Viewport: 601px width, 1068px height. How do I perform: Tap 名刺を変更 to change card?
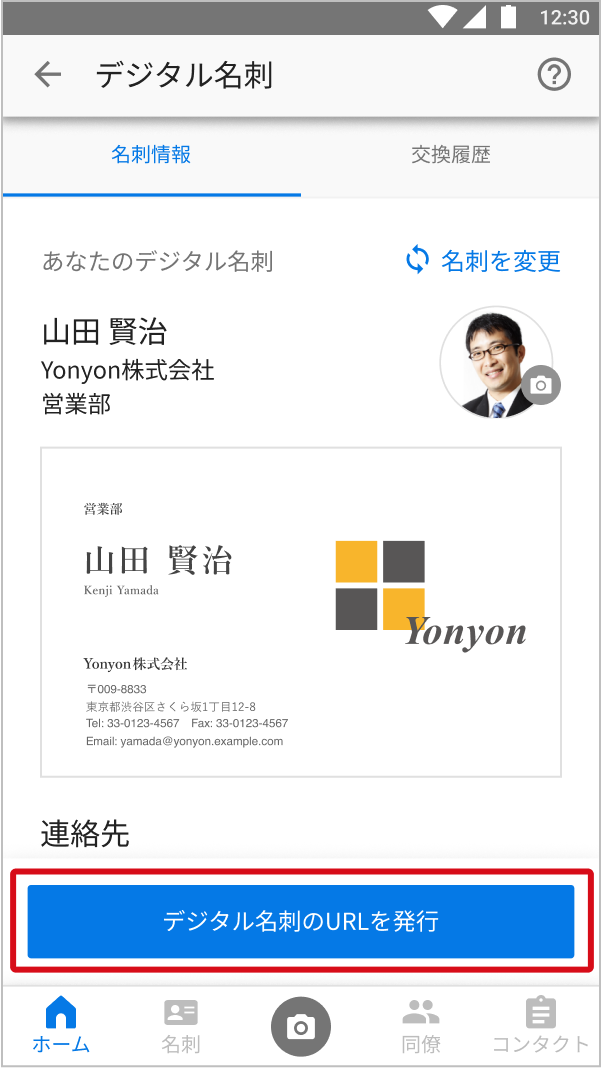(484, 261)
